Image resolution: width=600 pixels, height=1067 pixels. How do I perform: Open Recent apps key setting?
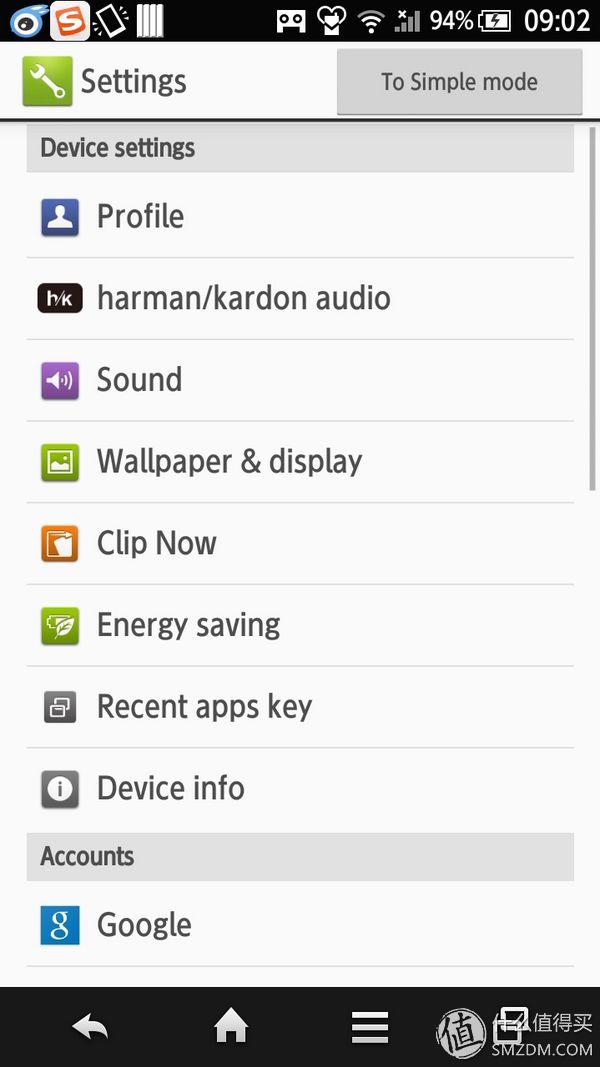tap(300, 707)
